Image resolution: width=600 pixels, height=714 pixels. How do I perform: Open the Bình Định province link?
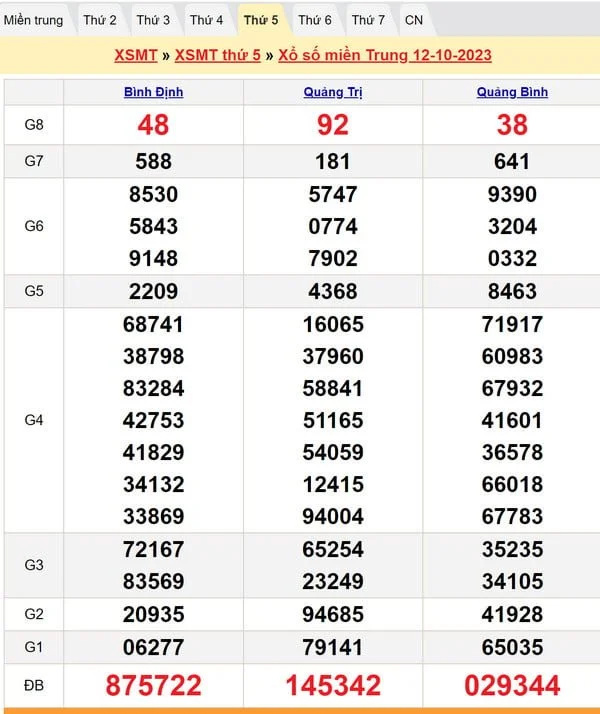[153, 92]
